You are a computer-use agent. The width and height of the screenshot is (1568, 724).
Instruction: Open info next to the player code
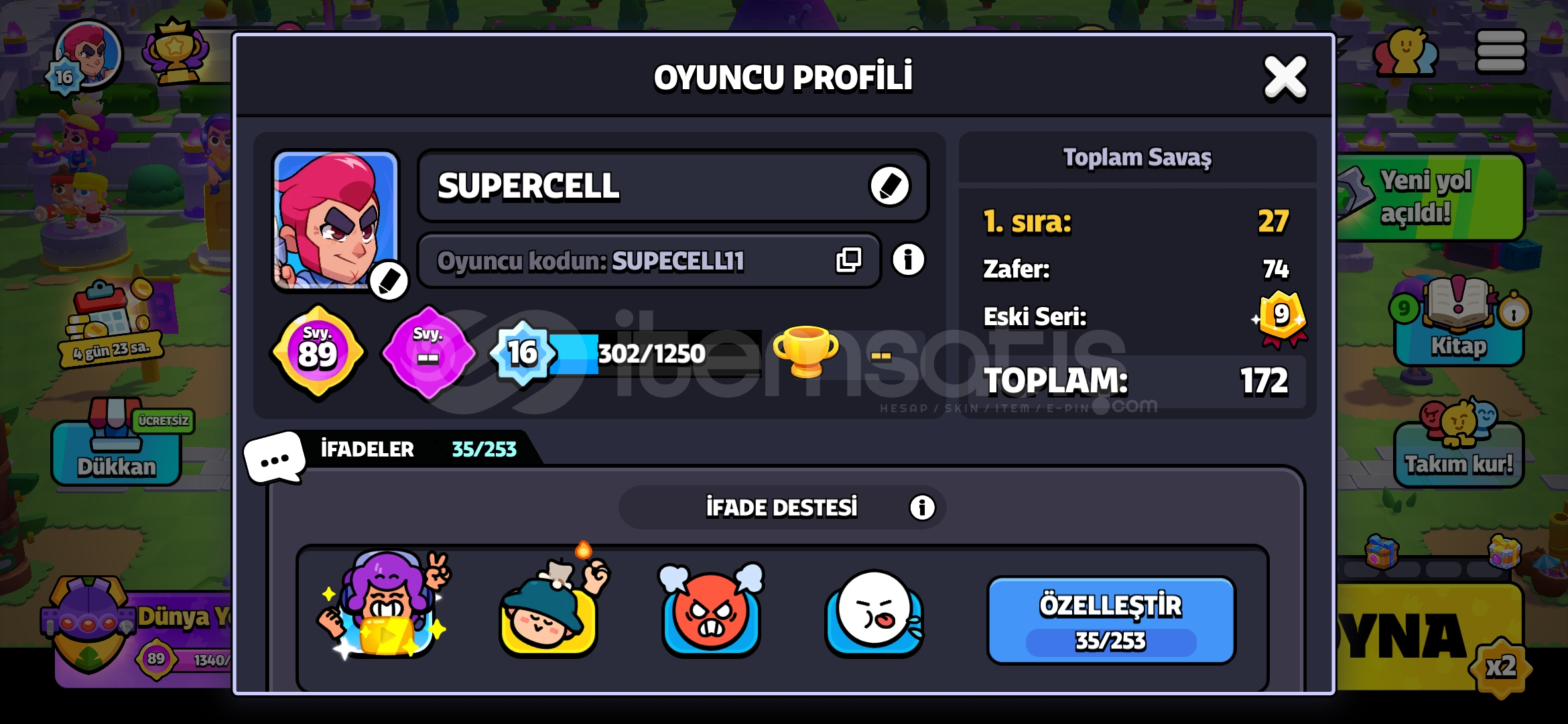click(x=908, y=259)
